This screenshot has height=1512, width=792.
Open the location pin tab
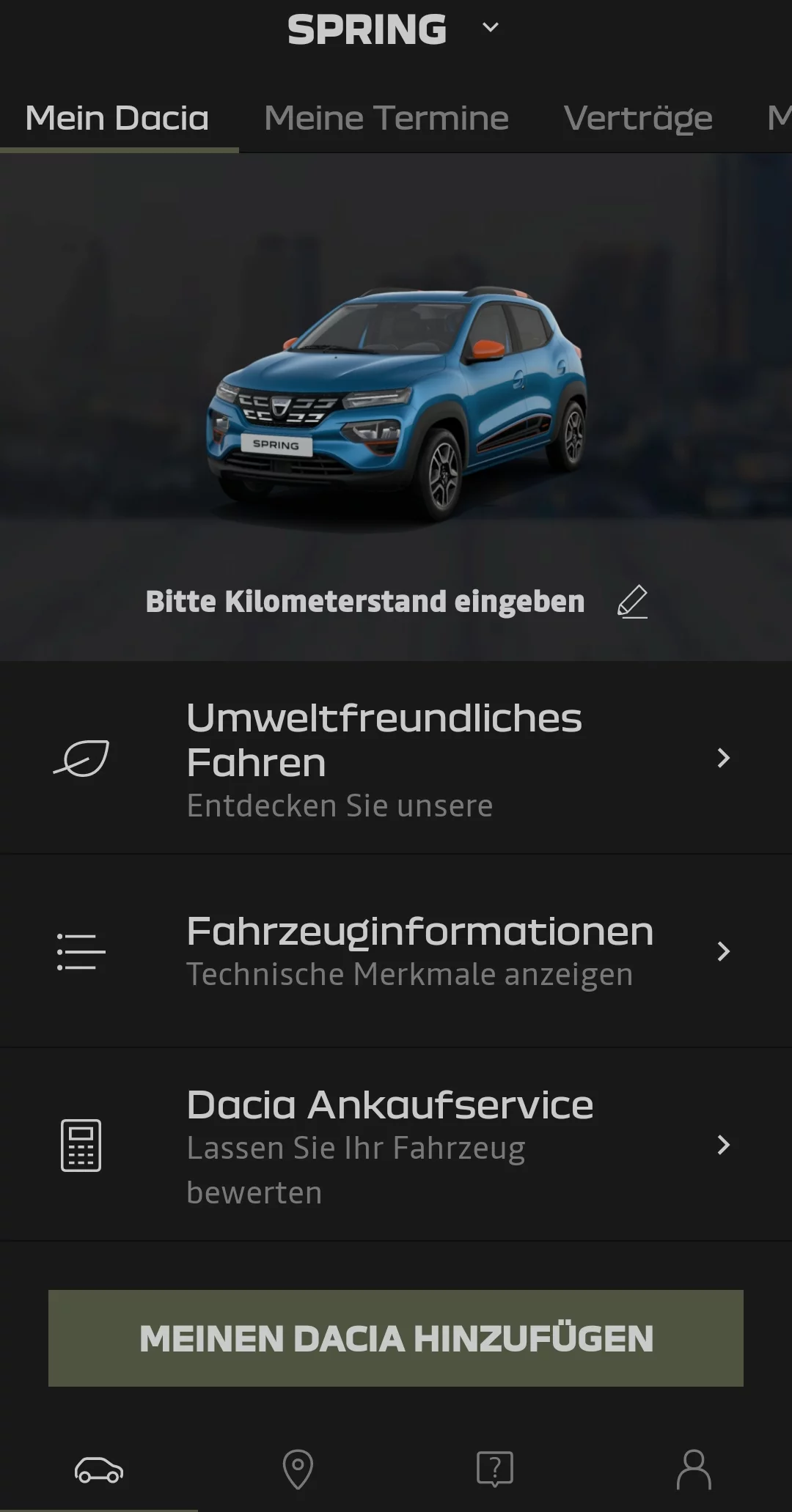298,1469
